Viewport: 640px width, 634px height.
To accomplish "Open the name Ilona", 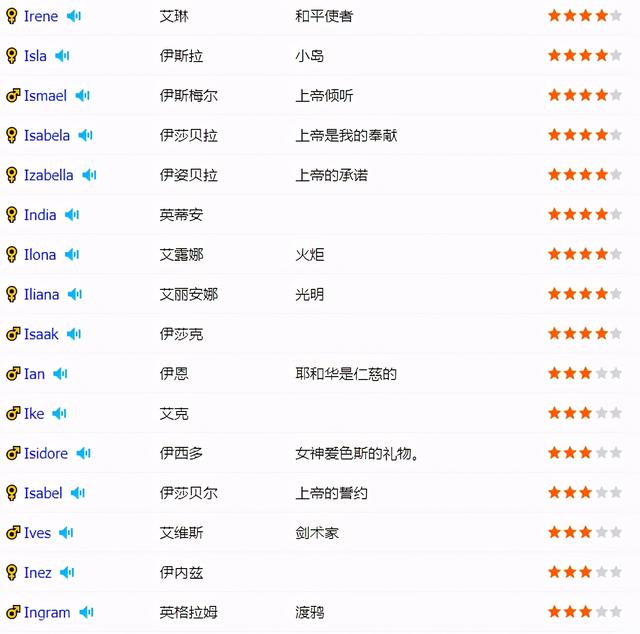I will click(x=40, y=255).
